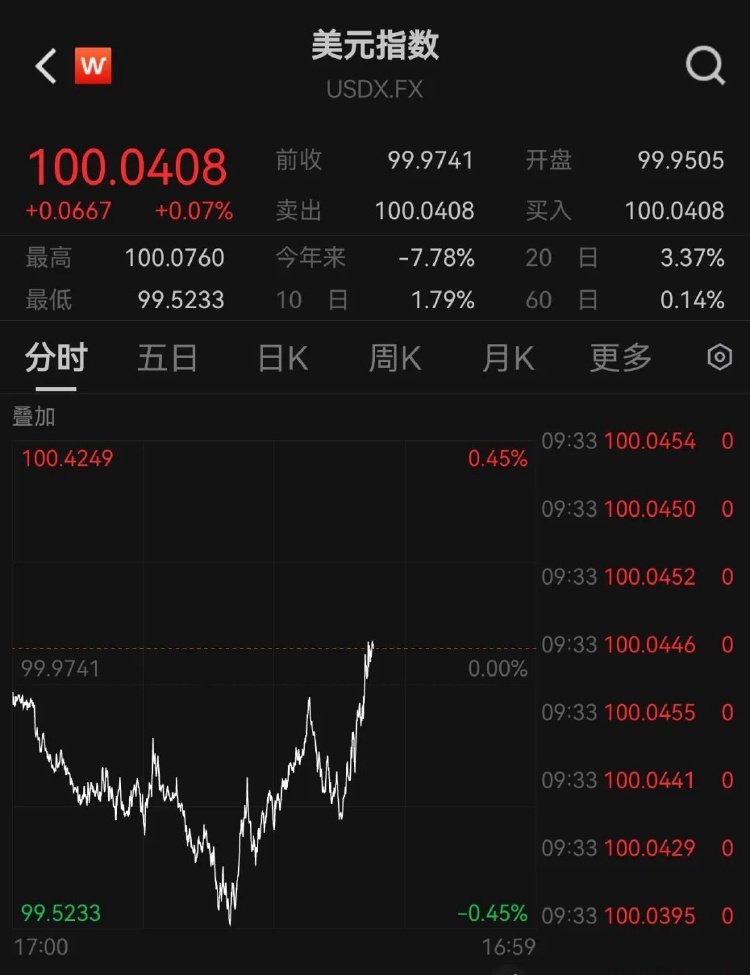Screen dimensions: 750x975
Task: Switch to the 周K tab
Action: tap(395, 358)
